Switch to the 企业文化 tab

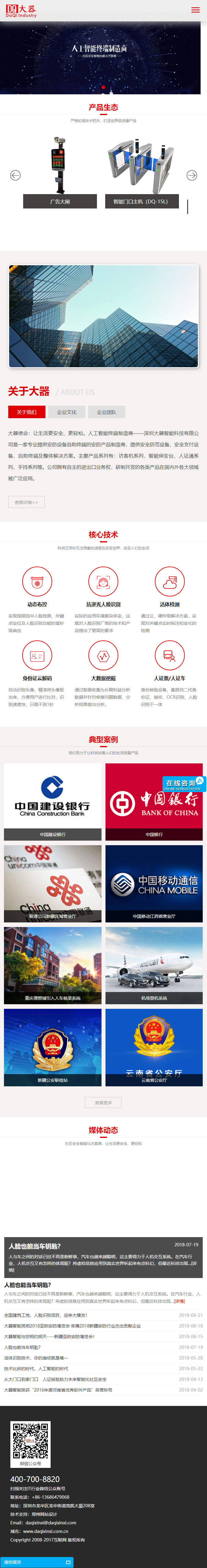66,412
